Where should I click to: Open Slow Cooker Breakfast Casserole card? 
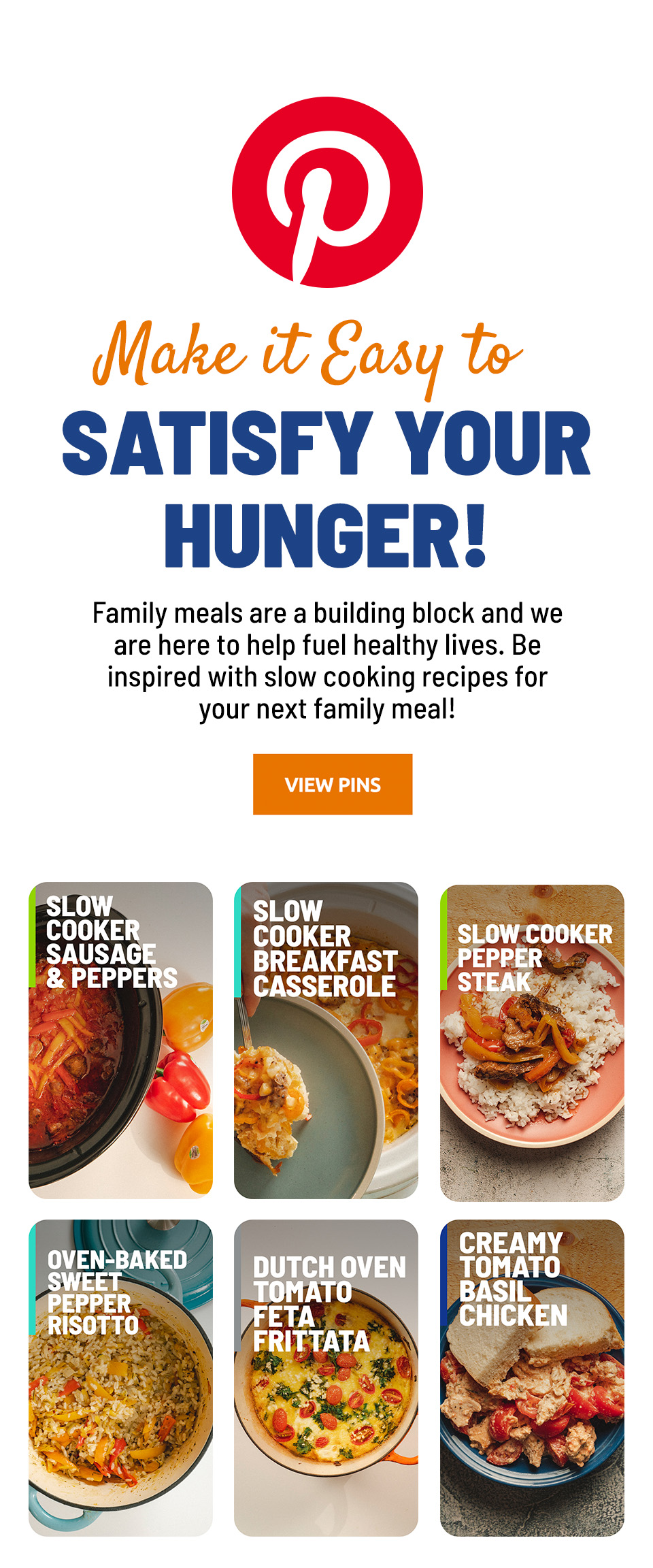(x=326, y=1040)
